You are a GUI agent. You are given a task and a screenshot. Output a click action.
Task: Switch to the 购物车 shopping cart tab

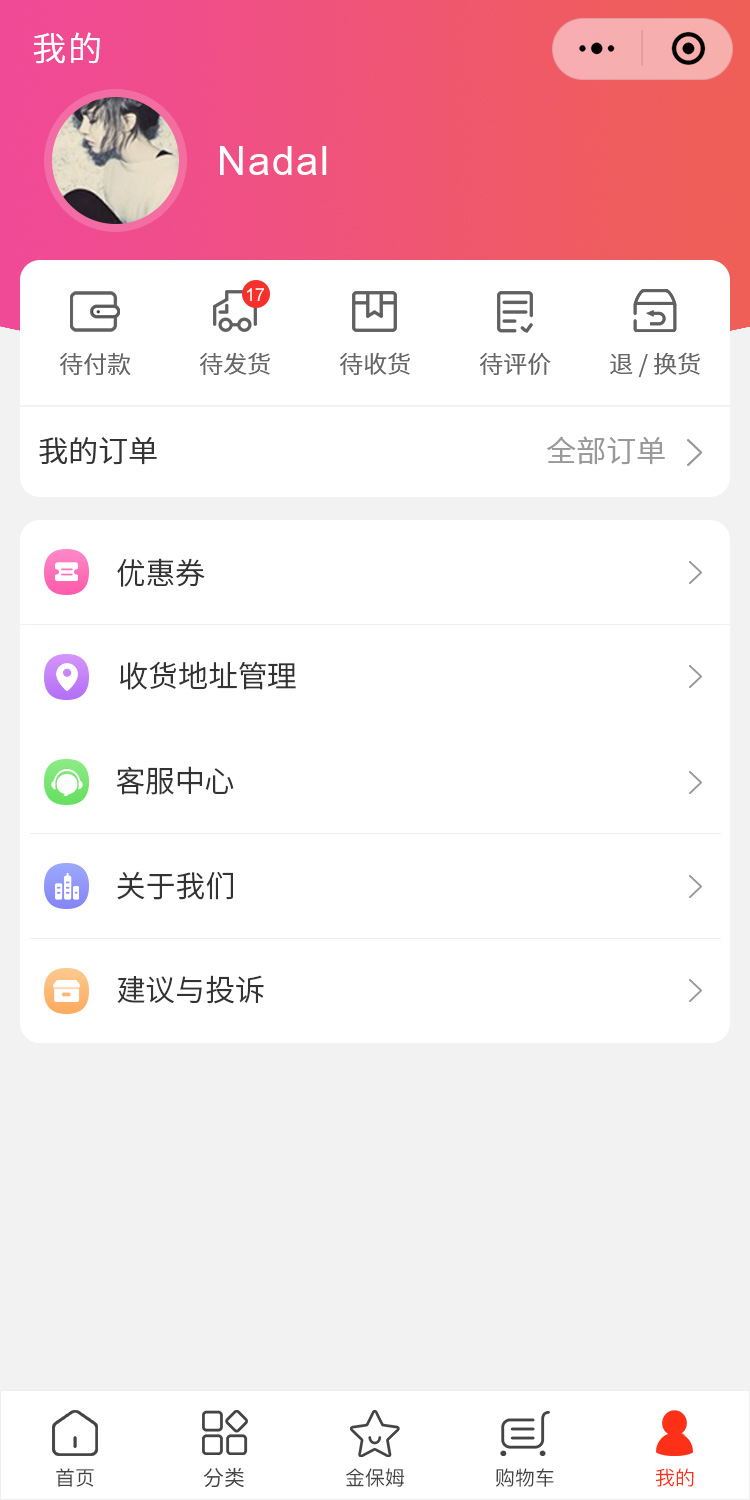(x=525, y=1446)
